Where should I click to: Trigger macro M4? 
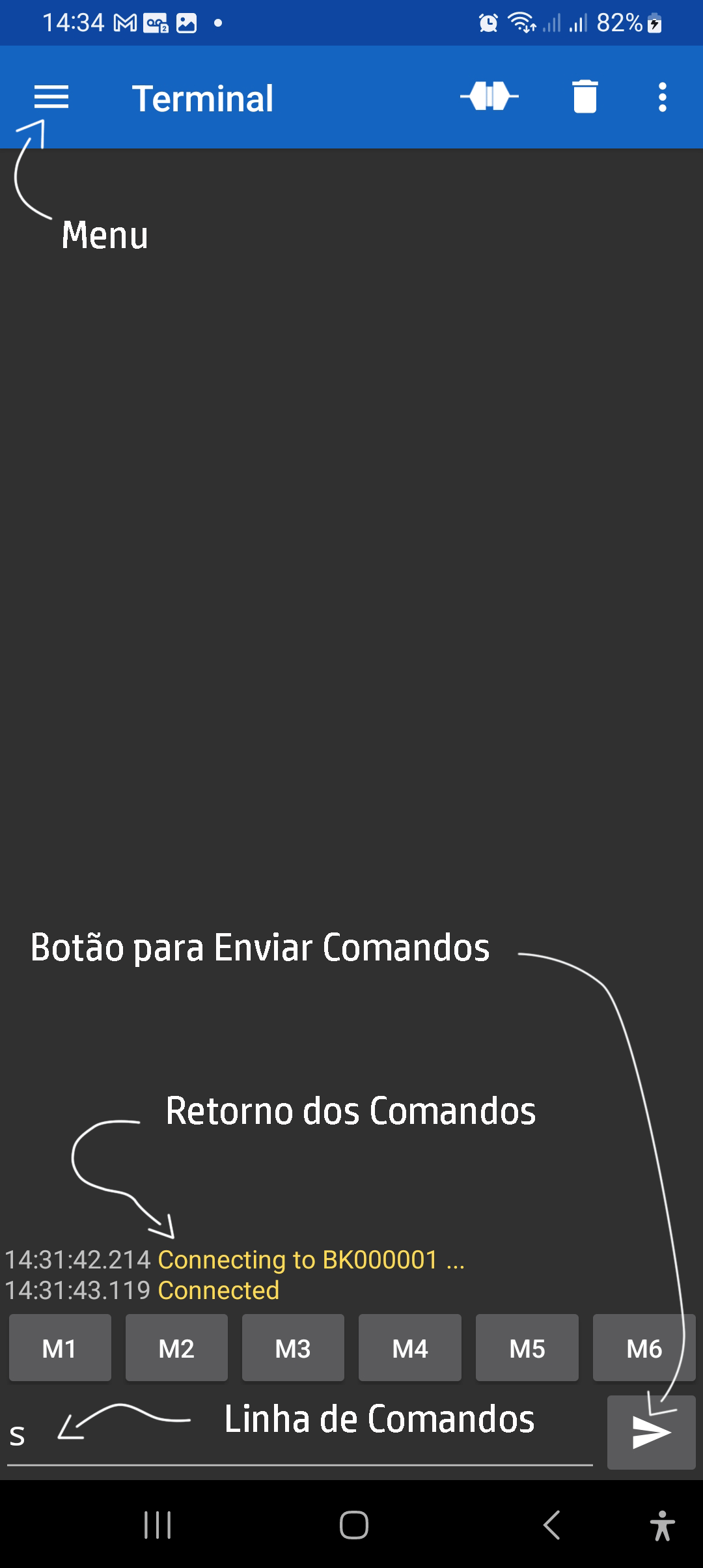pos(410,1348)
